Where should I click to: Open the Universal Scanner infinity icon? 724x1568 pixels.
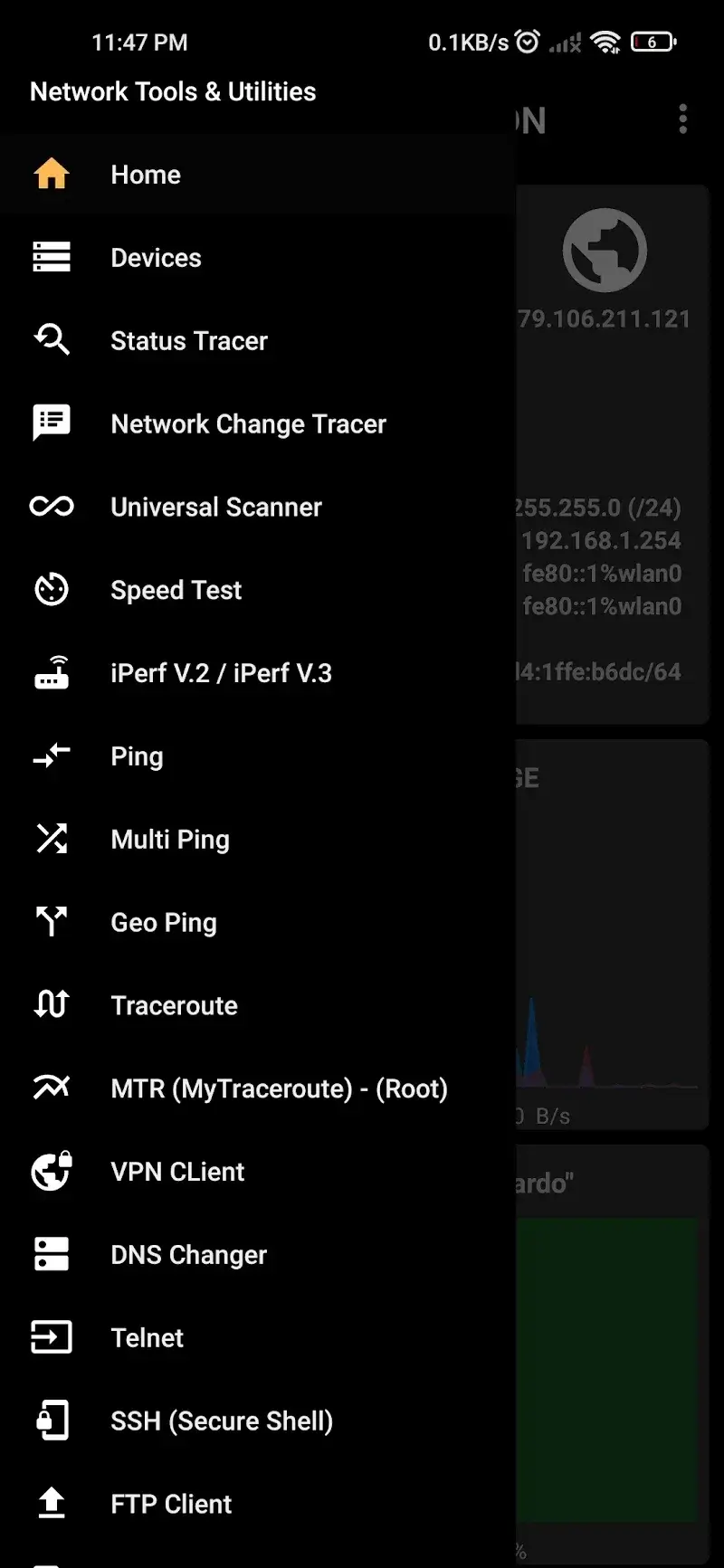(52, 507)
